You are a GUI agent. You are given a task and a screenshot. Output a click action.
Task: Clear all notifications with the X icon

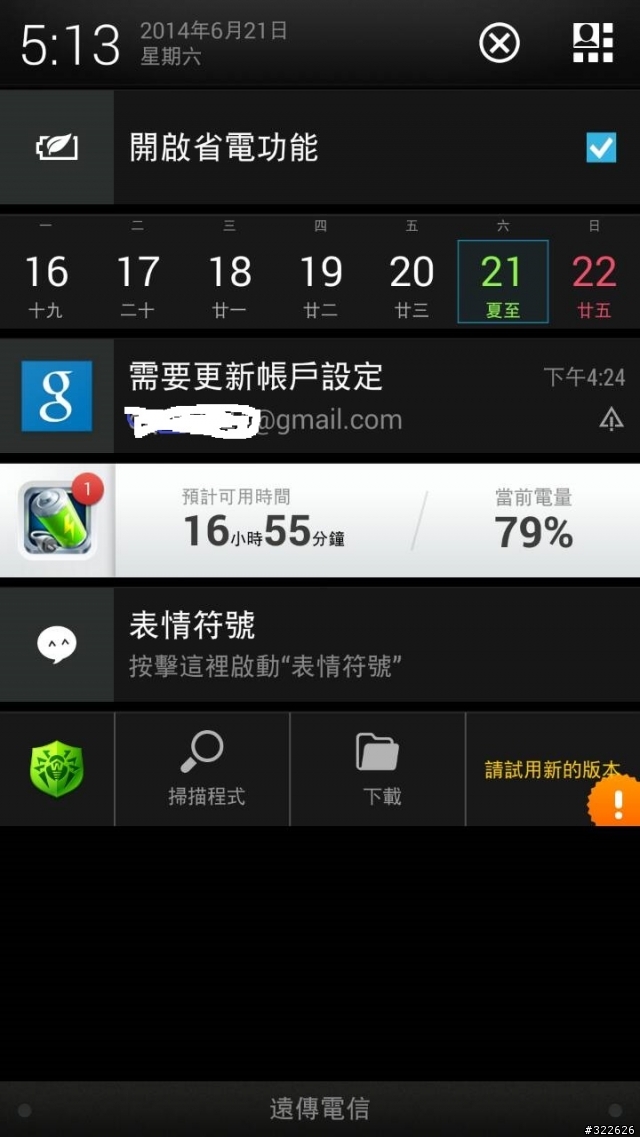point(499,43)
